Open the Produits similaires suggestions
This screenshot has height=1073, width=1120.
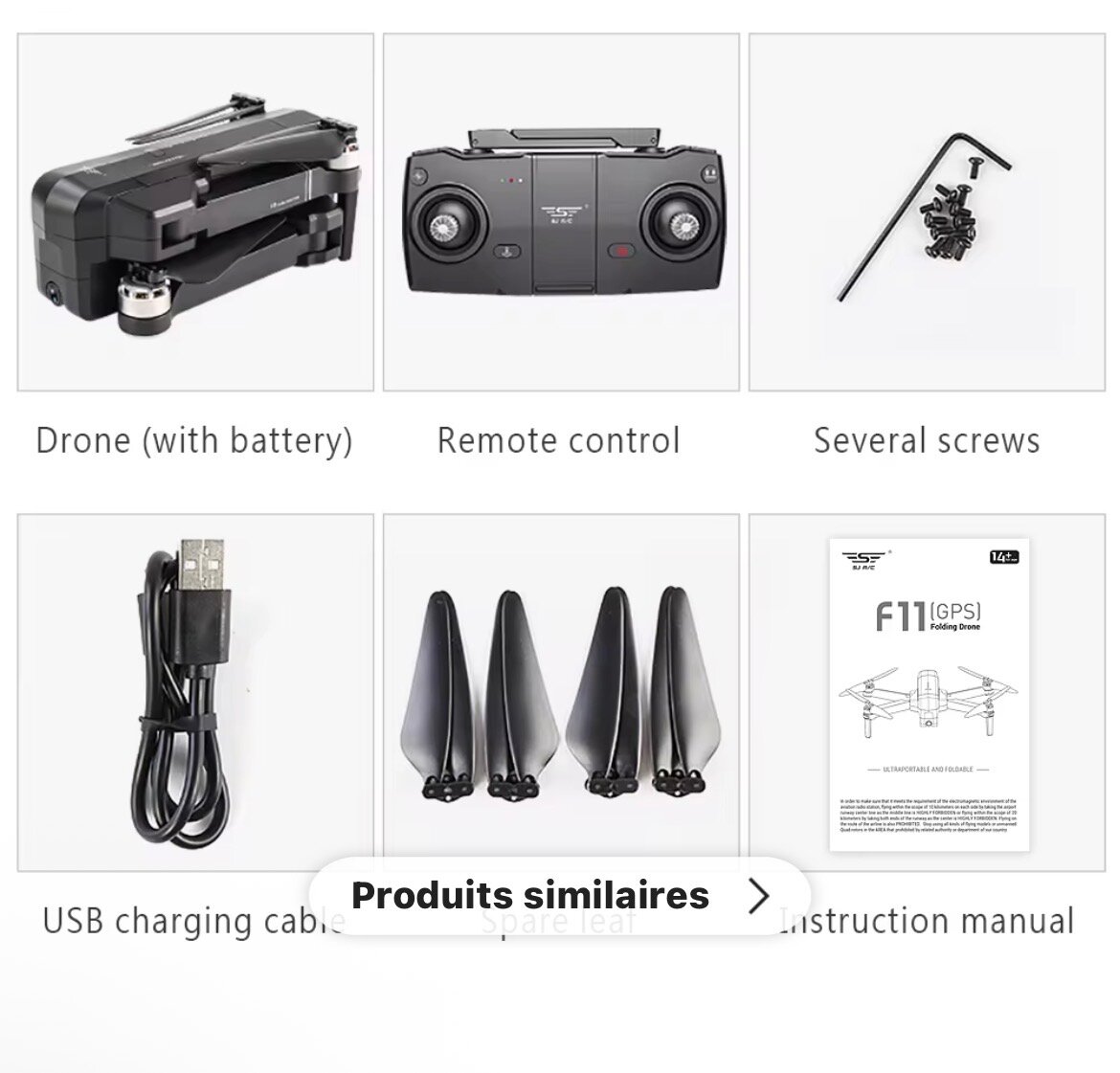(560, 896)
